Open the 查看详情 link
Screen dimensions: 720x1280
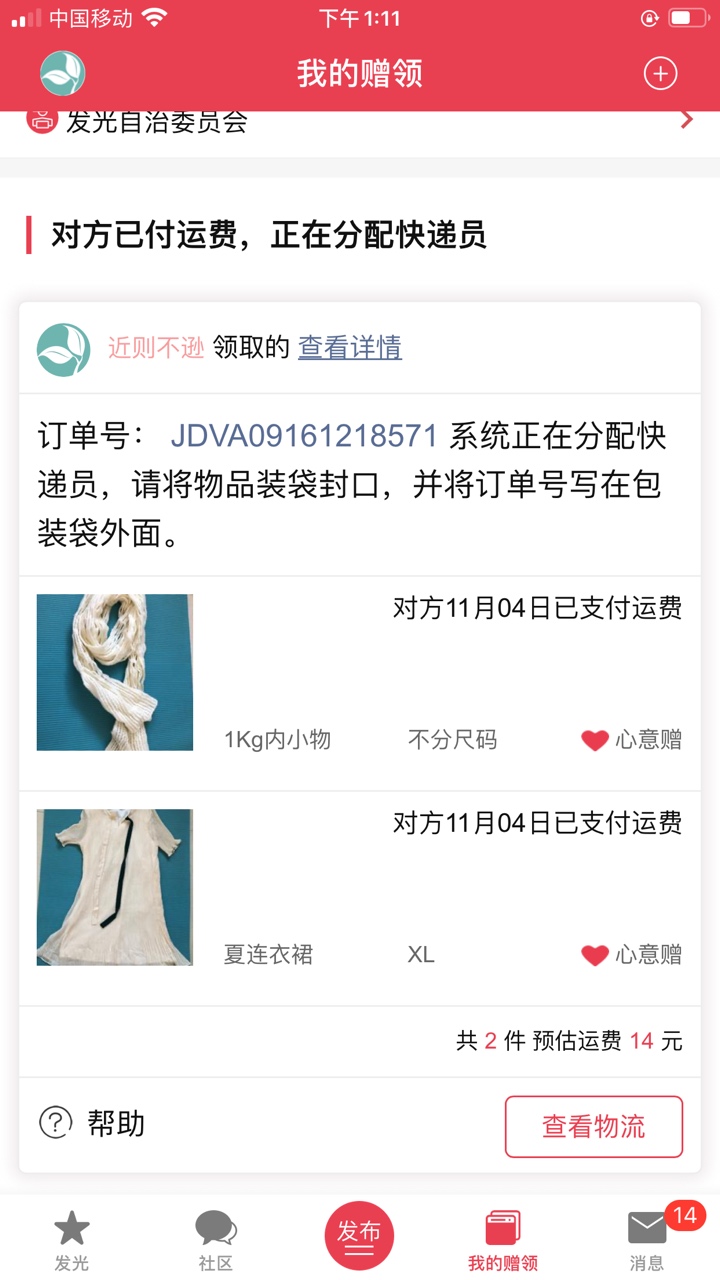click(350, 347)
